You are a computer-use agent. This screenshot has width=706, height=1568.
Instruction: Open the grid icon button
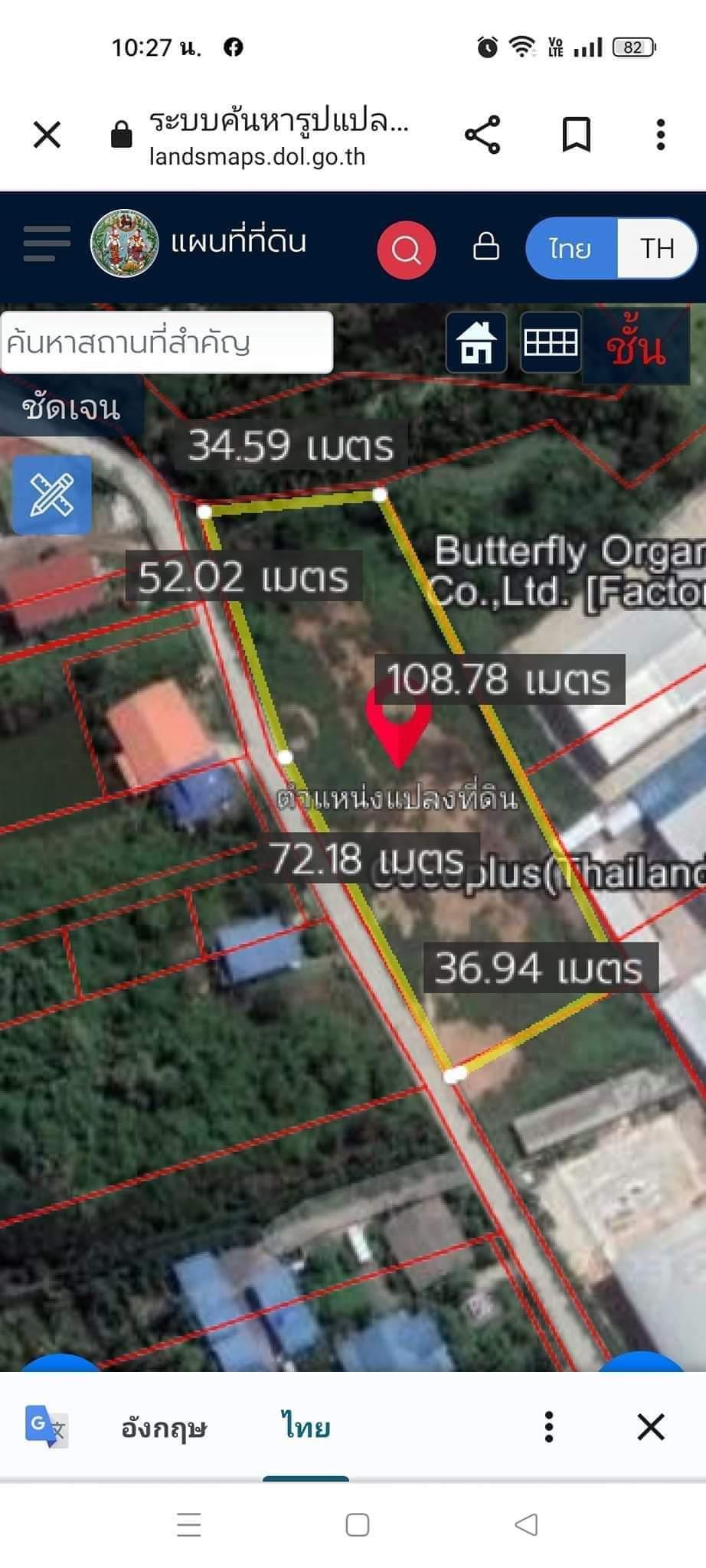(x=551, y=342)
